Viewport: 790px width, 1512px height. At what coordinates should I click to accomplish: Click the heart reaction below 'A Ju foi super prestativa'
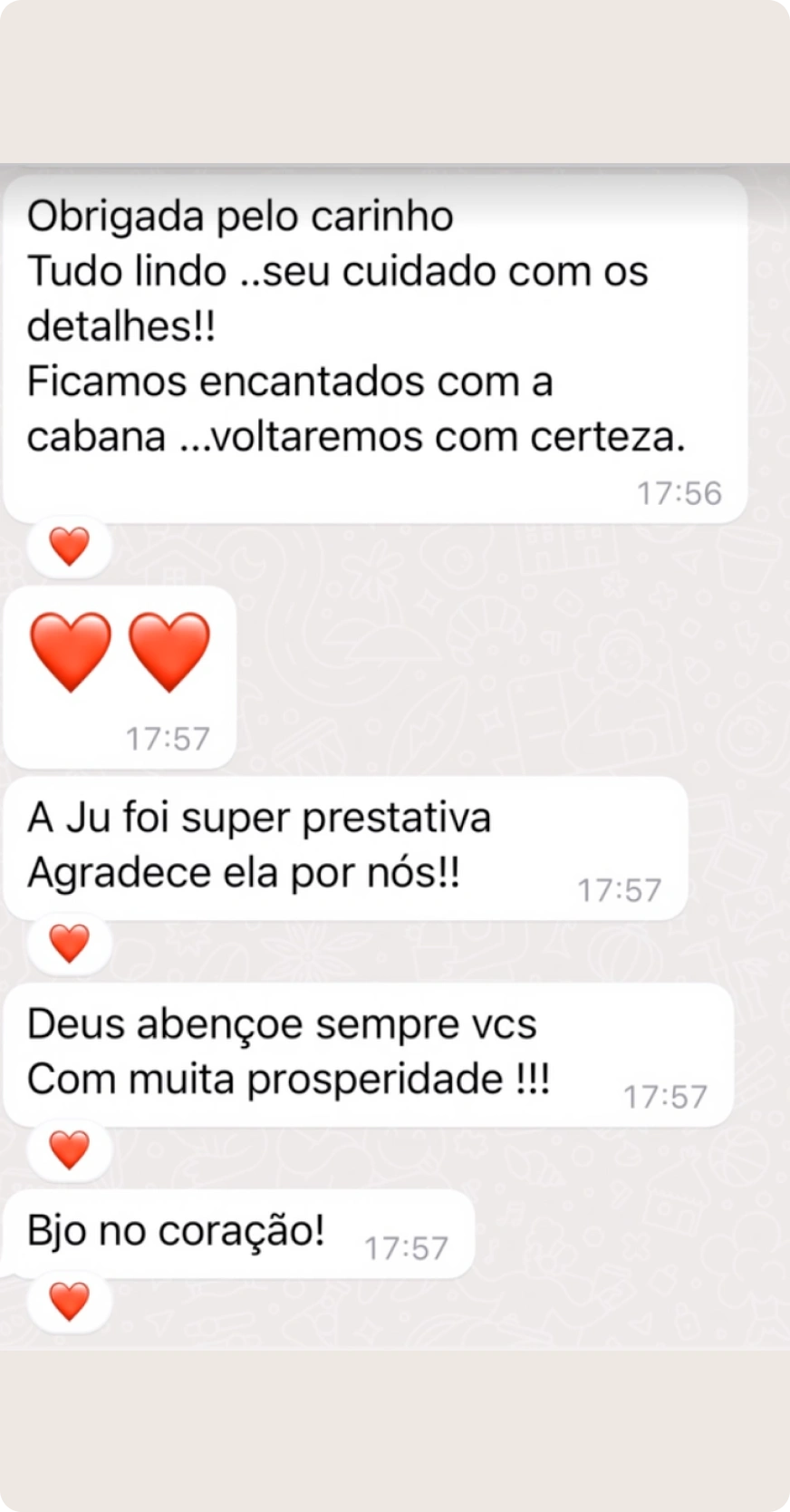coord(69,943)
